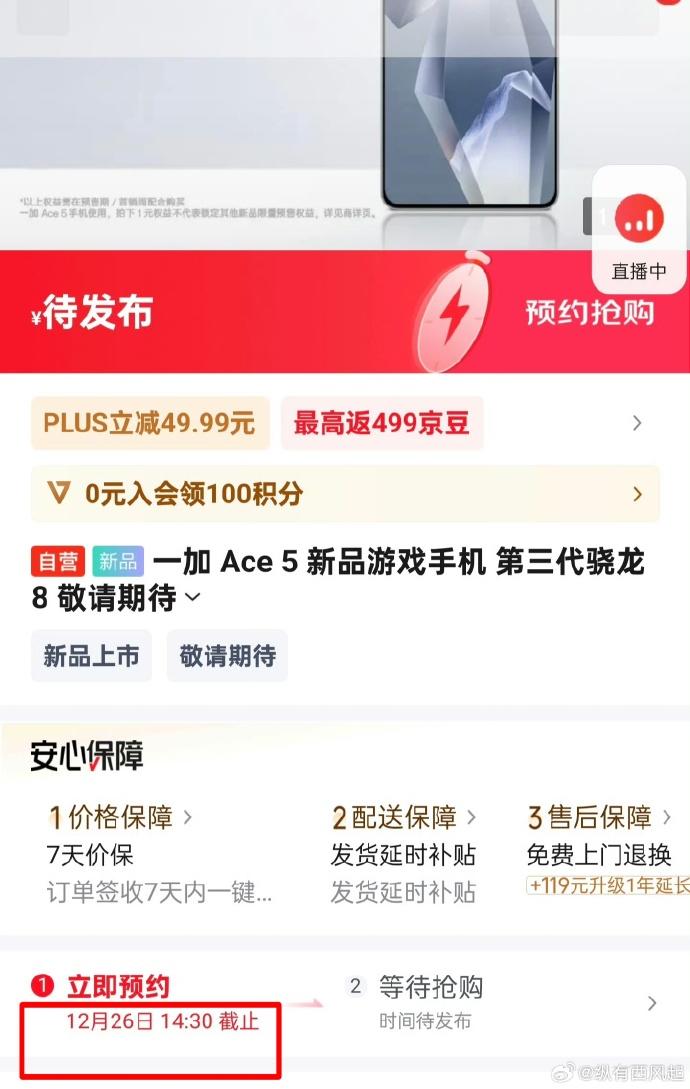Open 售后保障 after-sales guarantee details

pos(600,817)
